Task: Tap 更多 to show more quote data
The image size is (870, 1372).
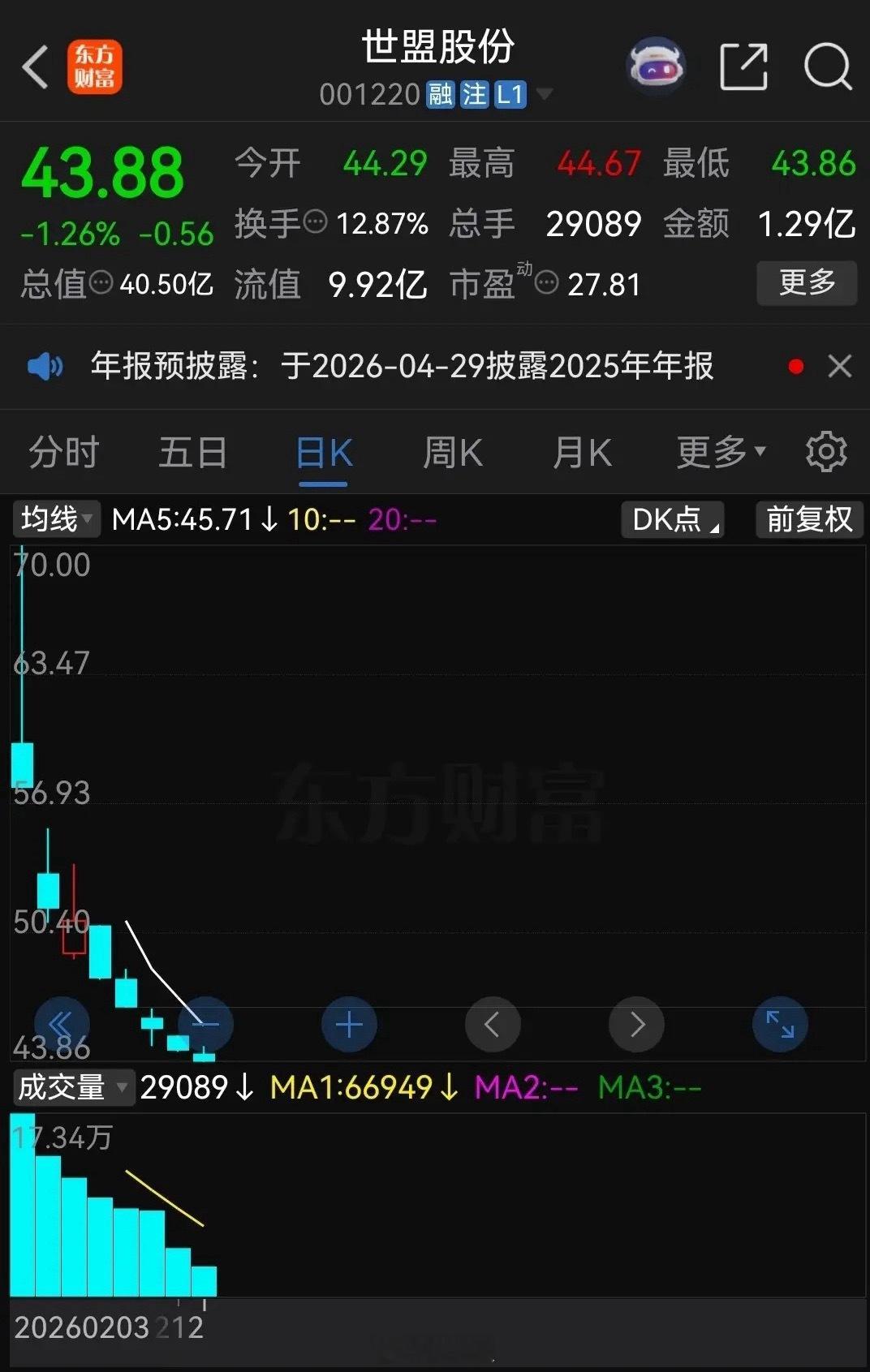Action: [x=807, y=282]
